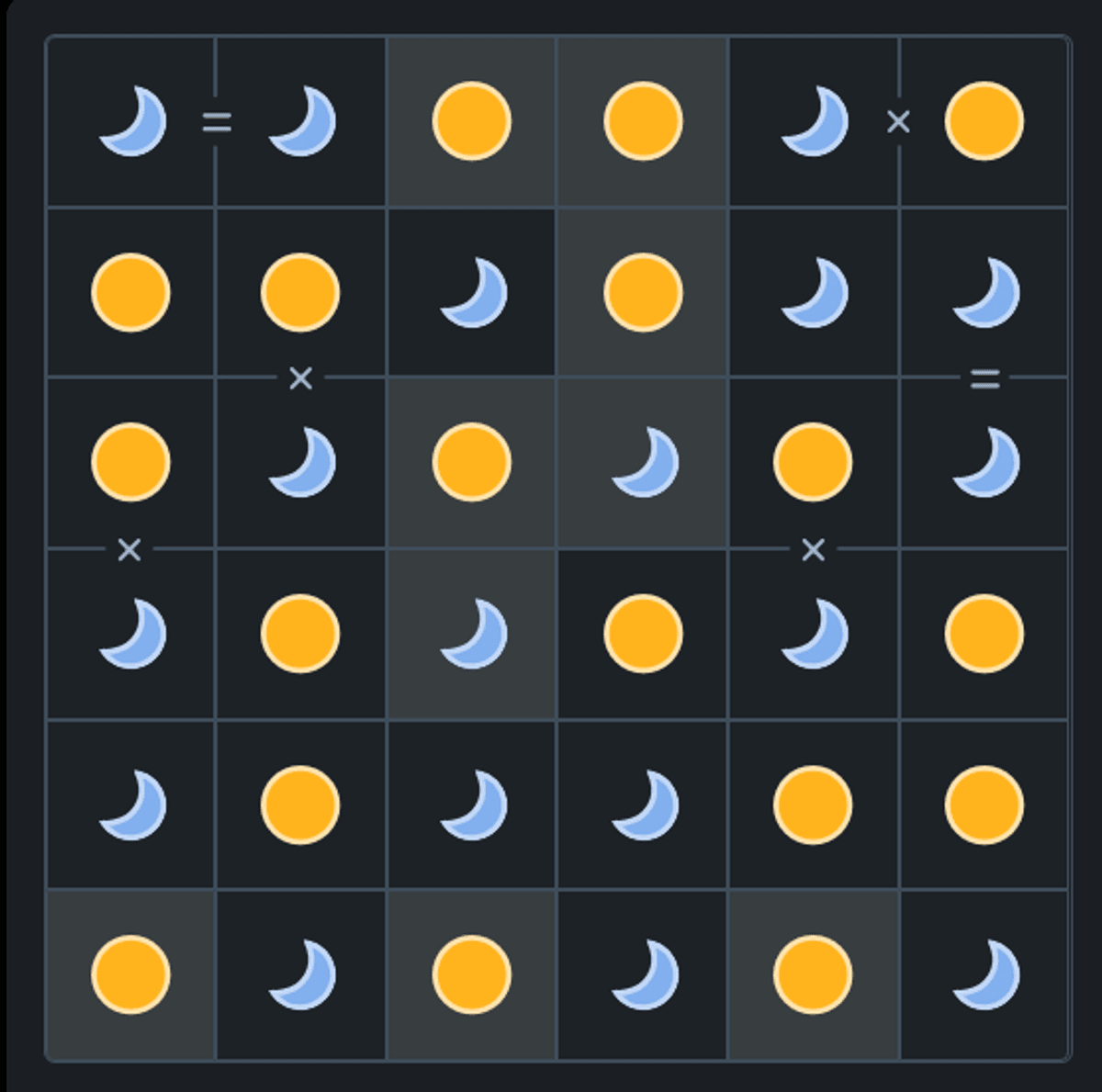The width and height of the screenshot is (1102, 1092).
Task: Toggle the sun right of the top-row cross
Action: (x=984, y=121)
